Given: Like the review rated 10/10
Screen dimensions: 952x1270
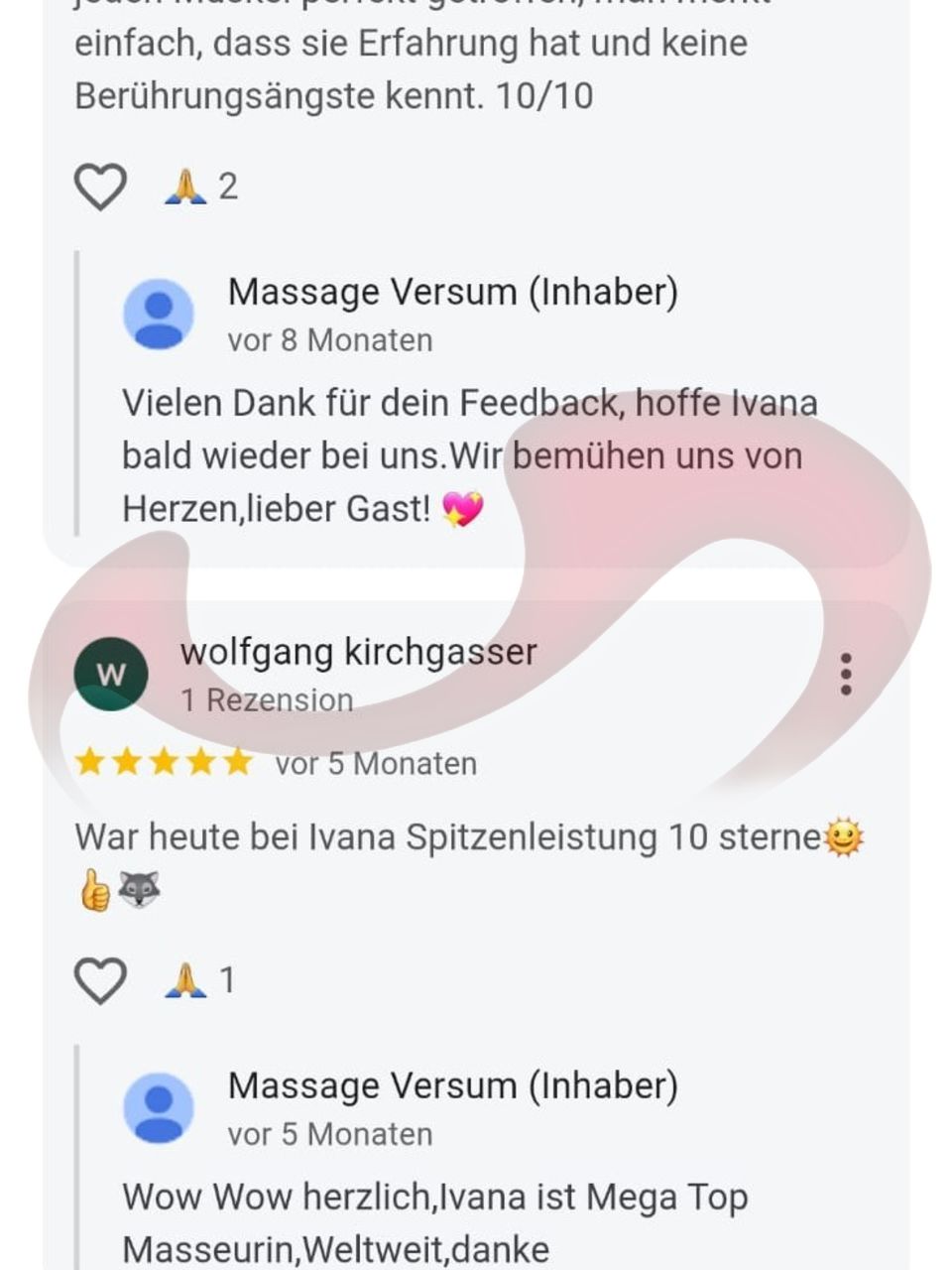Looking at the screenshot, I should click(x=100, y=187).
